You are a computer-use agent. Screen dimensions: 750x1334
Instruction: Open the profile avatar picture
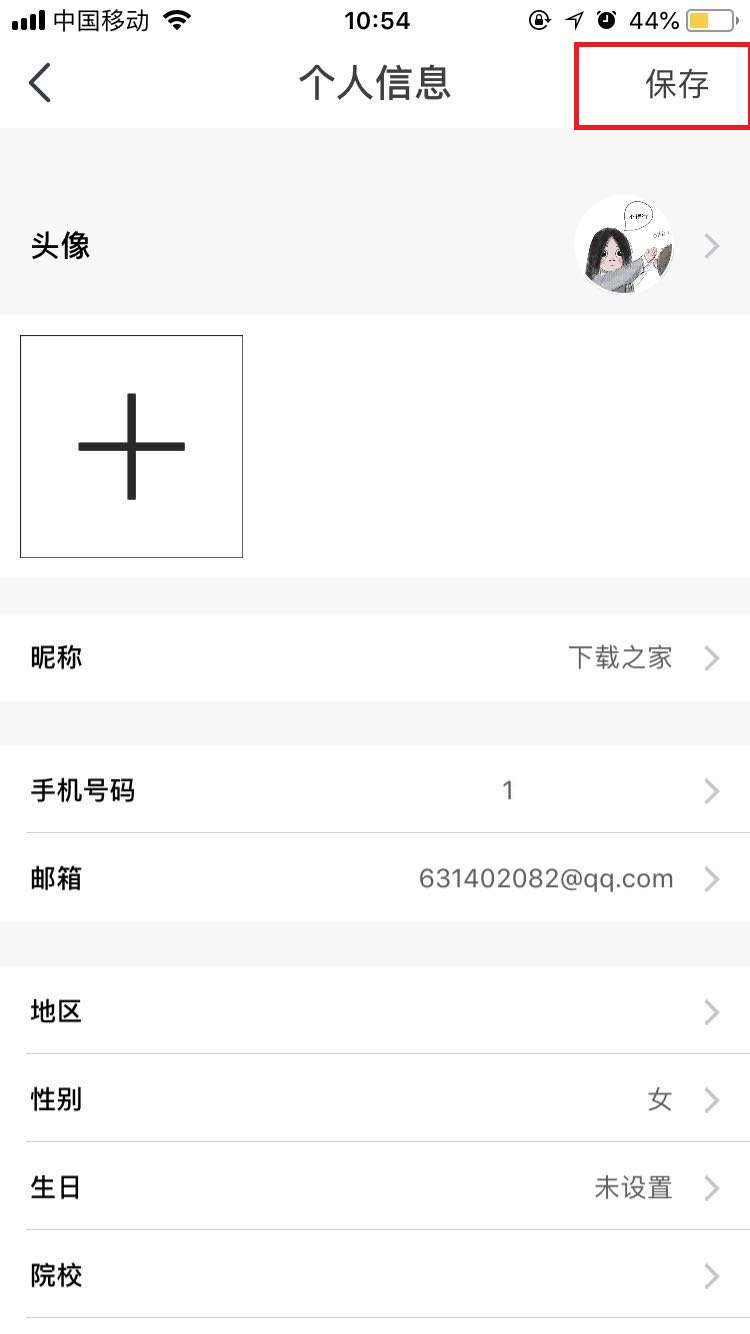tap(624, 245)
